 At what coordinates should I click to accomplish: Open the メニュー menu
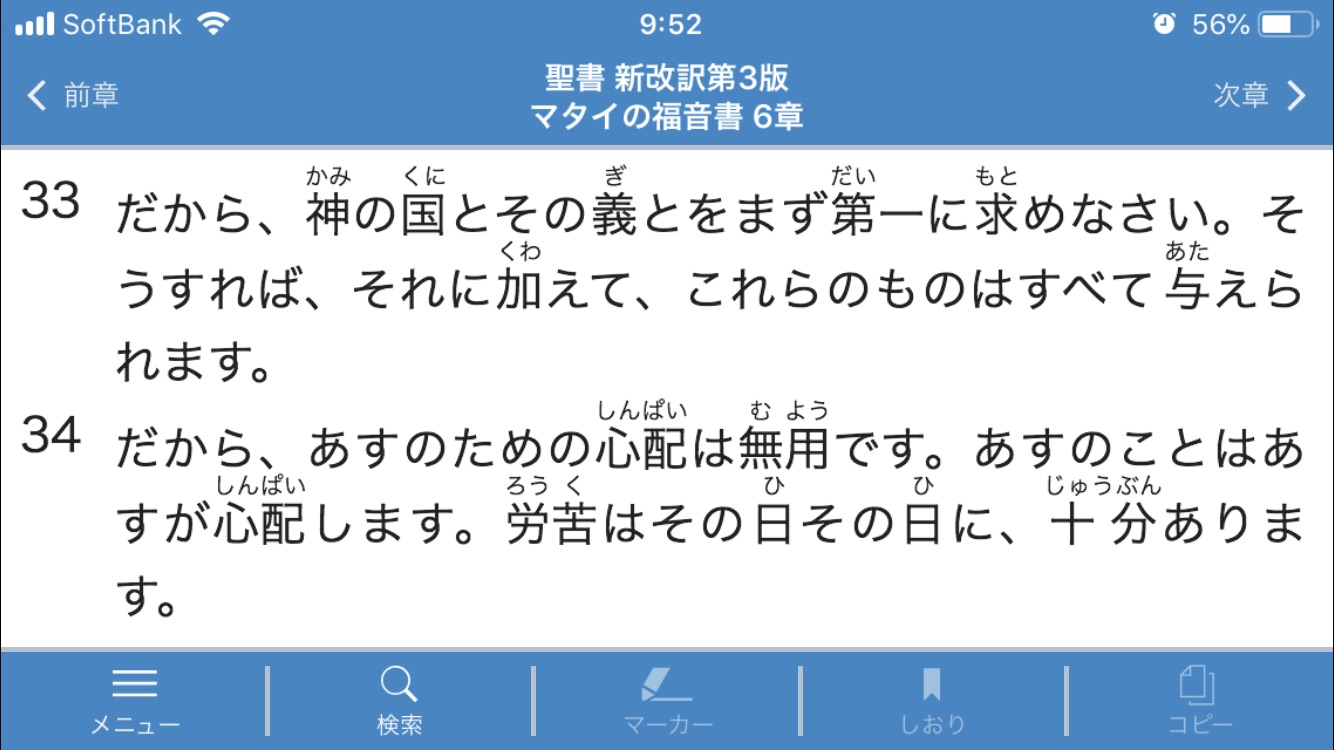click(x=134, y=700)
